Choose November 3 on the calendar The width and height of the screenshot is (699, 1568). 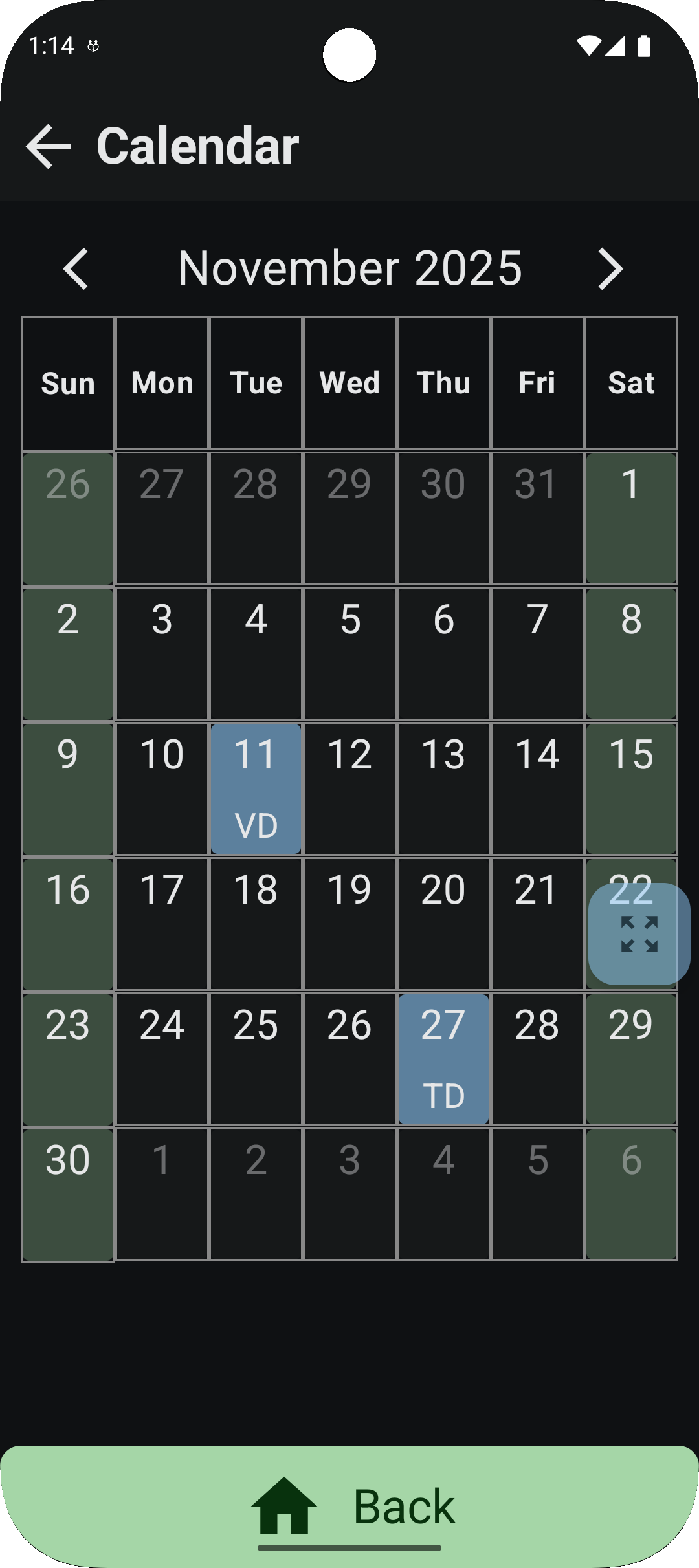click(x=162, y=653)
